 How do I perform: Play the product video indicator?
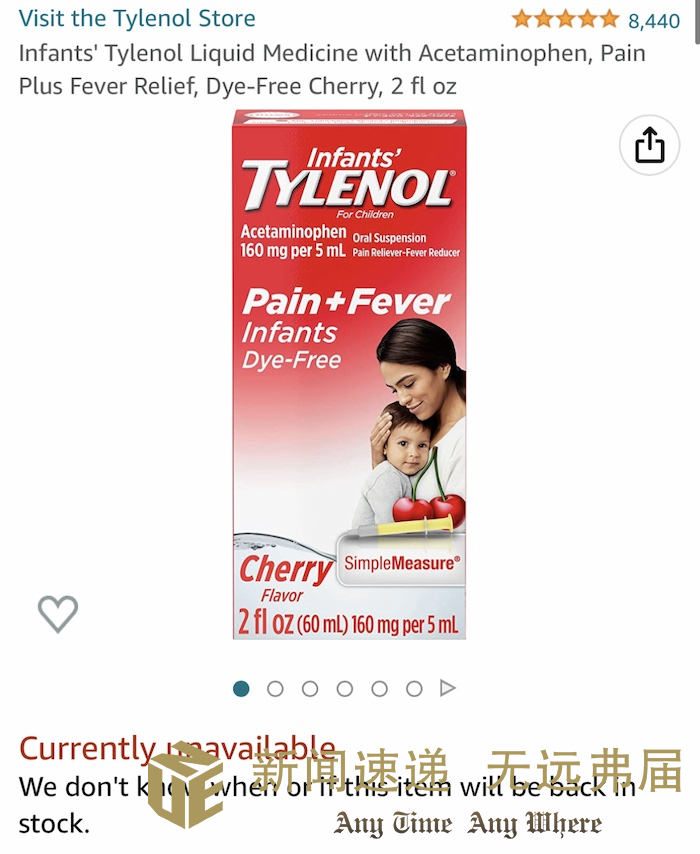click(448, 688)
